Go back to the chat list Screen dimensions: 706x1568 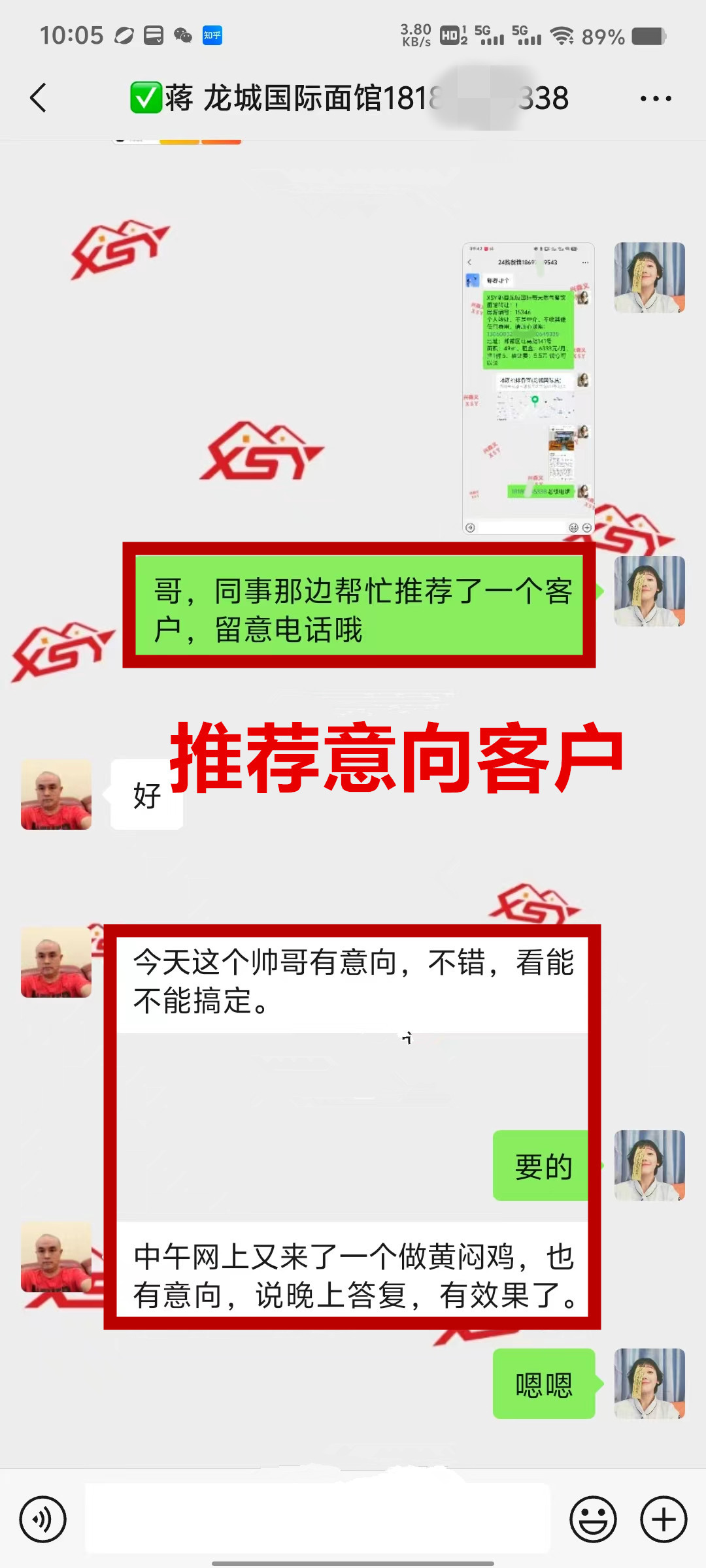coord(38,98)
